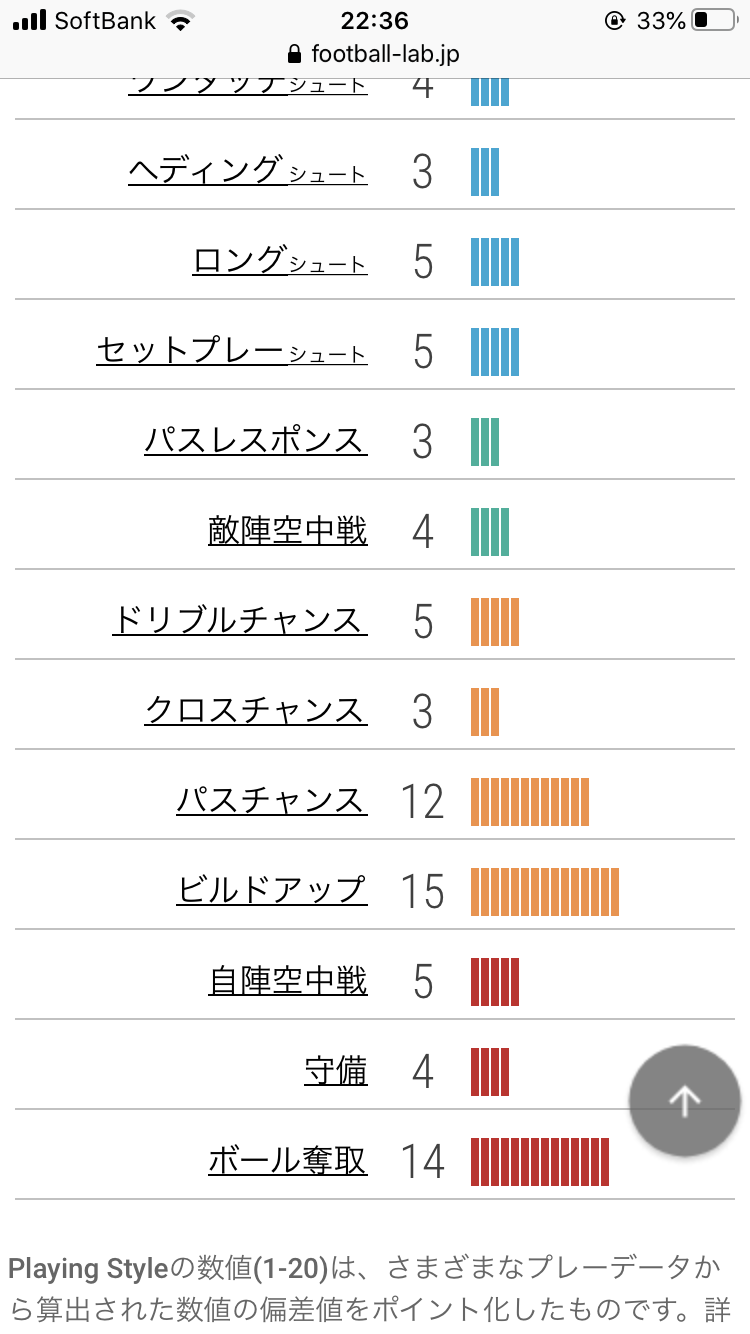Open the クロスチャンス link
The width and height of the screenshot is (750, 1334).
pyautogui.click(x=256, y=711)
